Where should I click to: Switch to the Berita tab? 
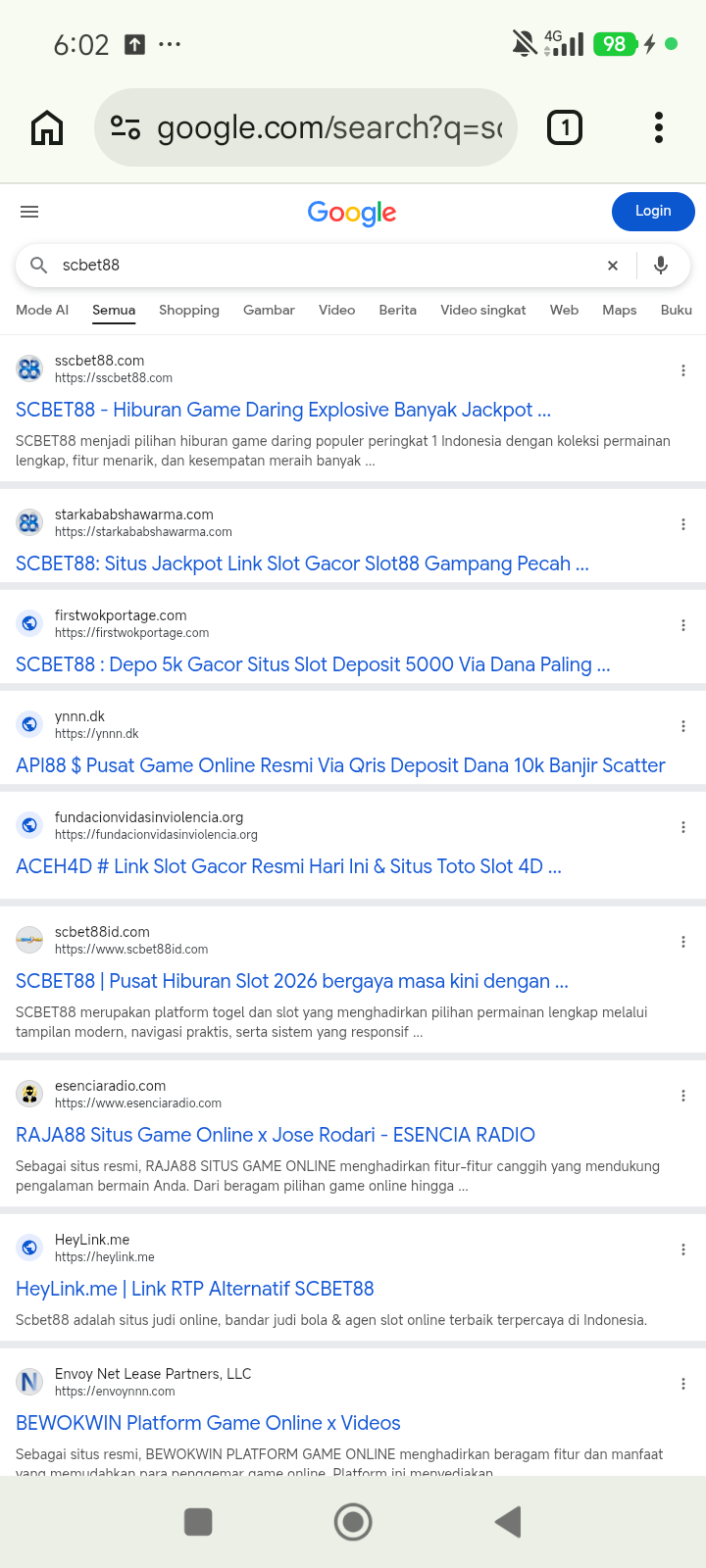(x=398, y=310)
